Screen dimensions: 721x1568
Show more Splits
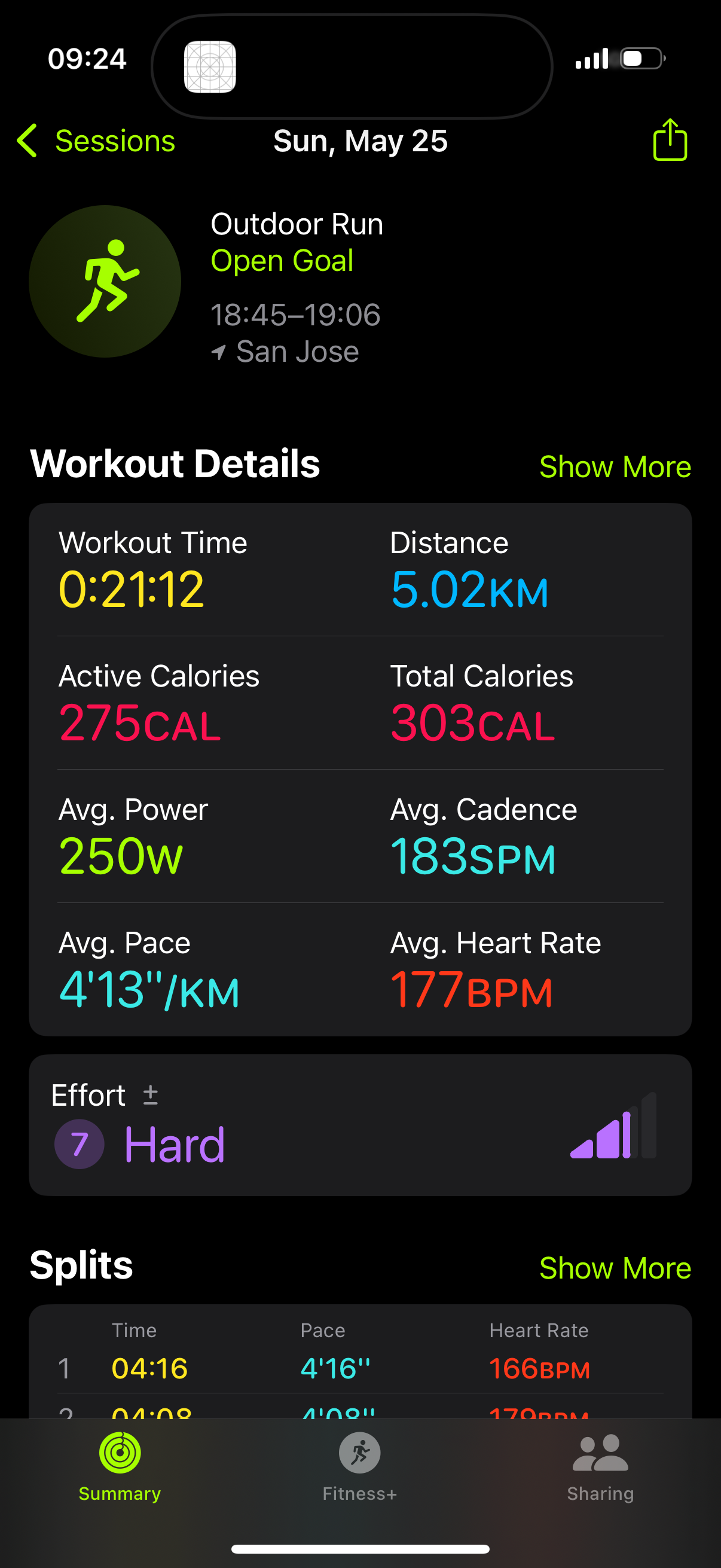[615, 1268]
